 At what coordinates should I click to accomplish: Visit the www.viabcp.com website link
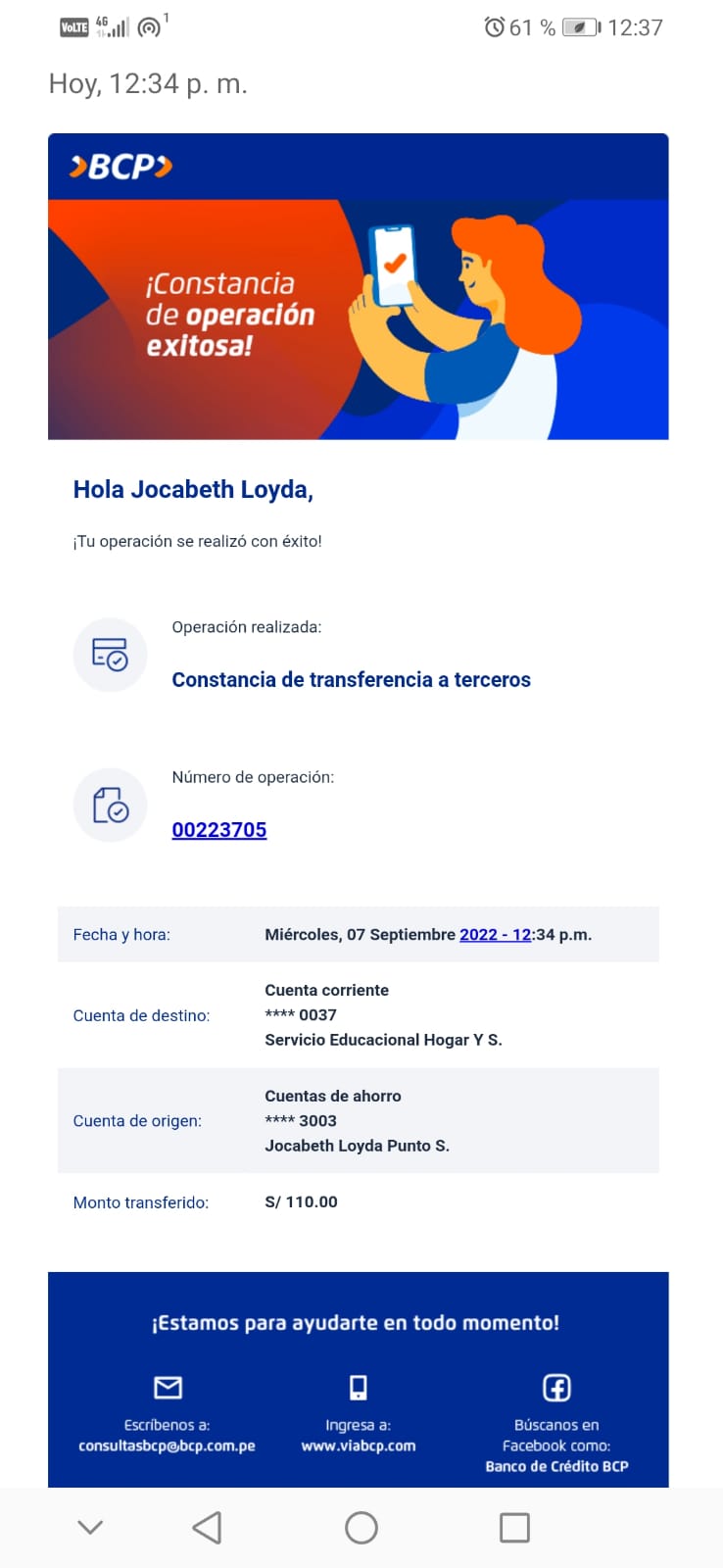pyautogui.click(x=358, y=1445)
